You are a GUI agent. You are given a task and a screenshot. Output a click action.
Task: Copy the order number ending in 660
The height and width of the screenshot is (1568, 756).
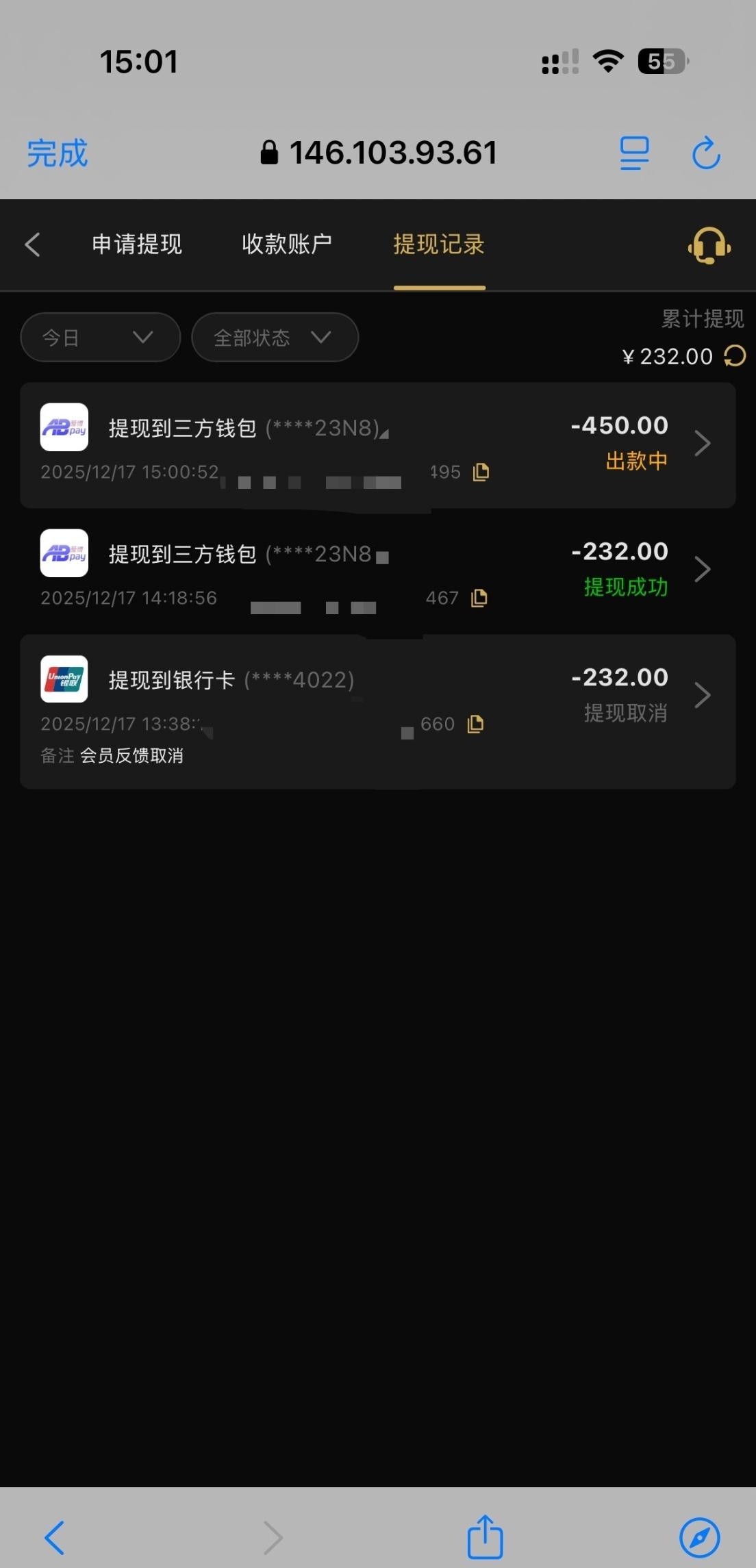[x=475, y=724]
